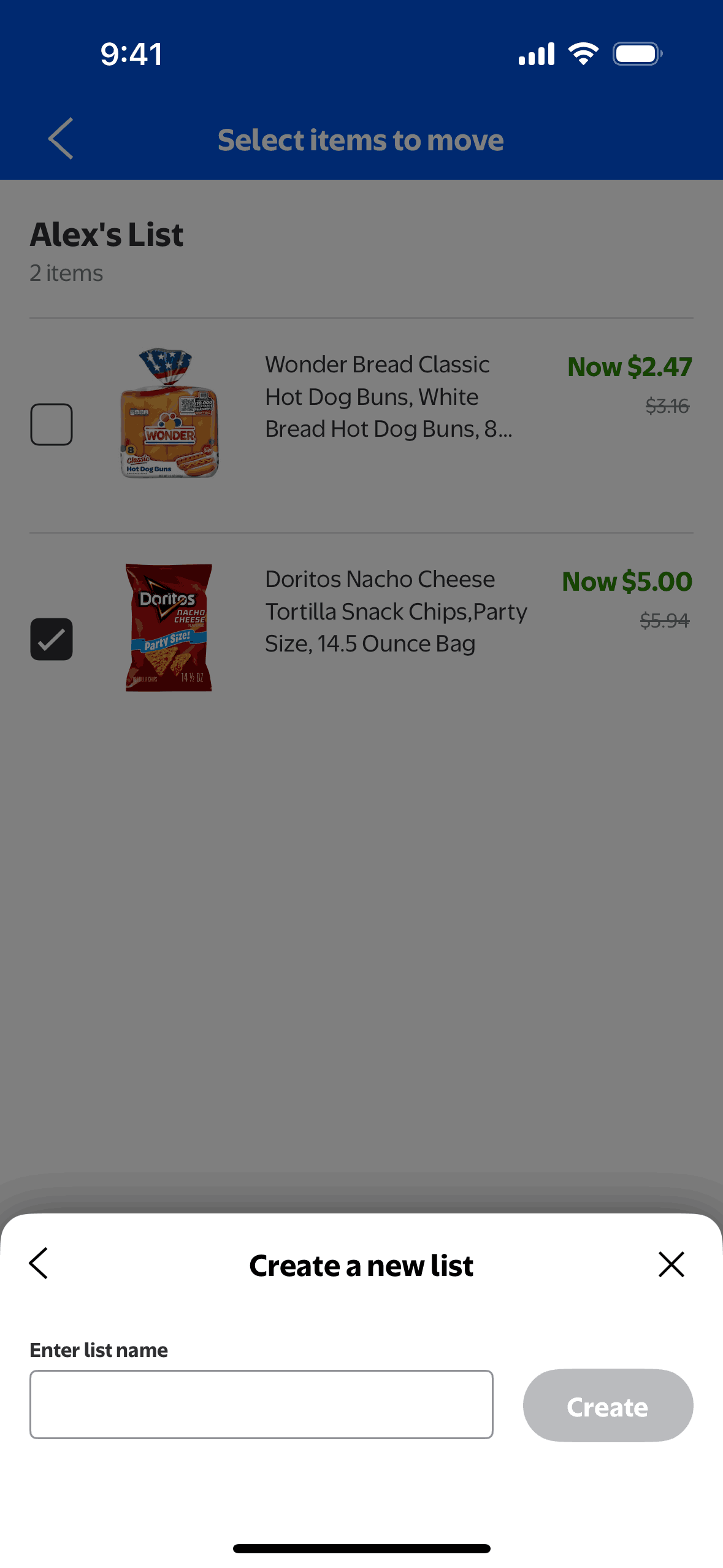The width and height of the screenshot is (723, 1568).
Task: Go back from the Create a new list sheet
Action: click(x=39, y=1264)
